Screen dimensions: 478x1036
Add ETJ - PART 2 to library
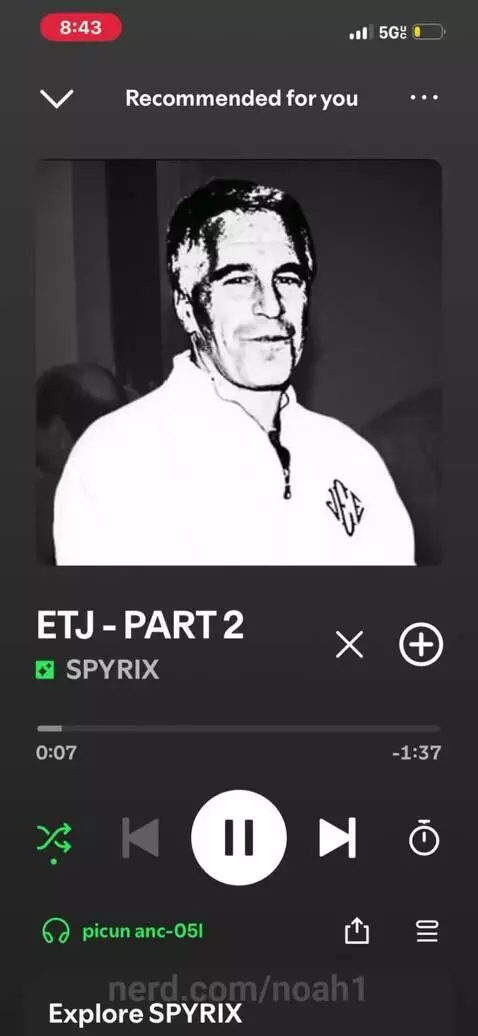click(421, 644)
